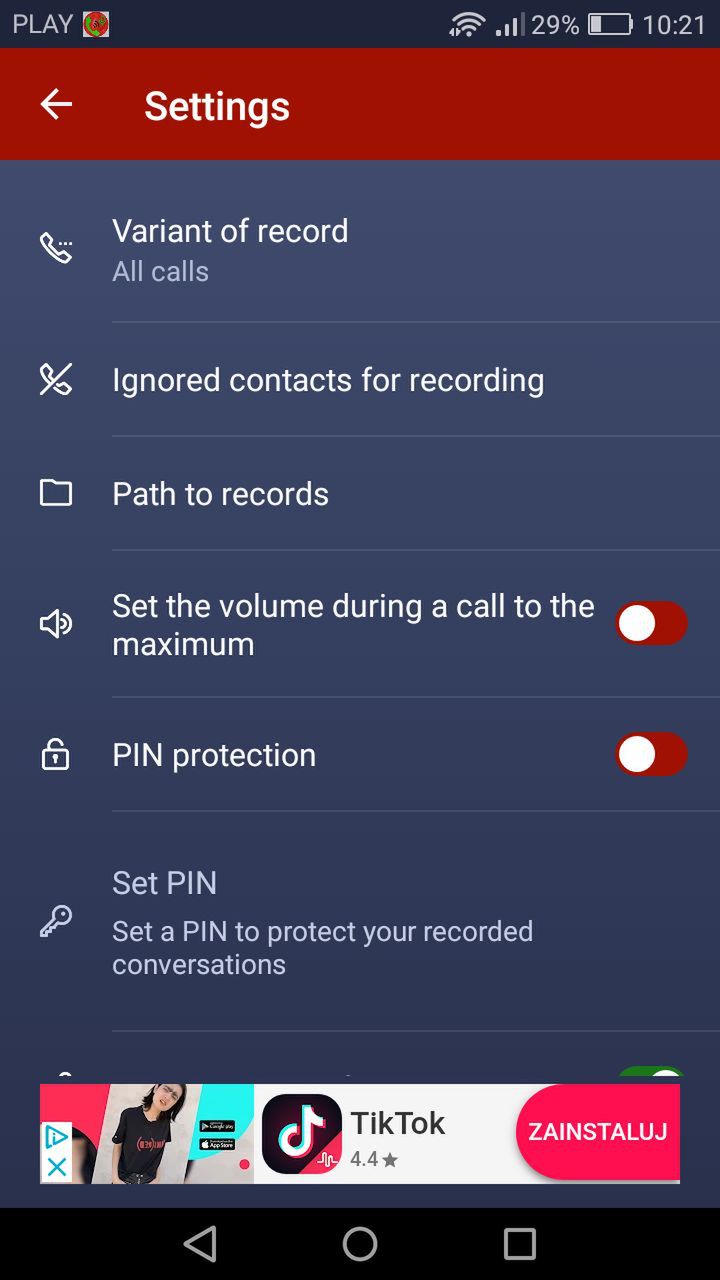Toggle maximum call volume switch
This screenshot has height=1280, width=720.
pos(651,624)
